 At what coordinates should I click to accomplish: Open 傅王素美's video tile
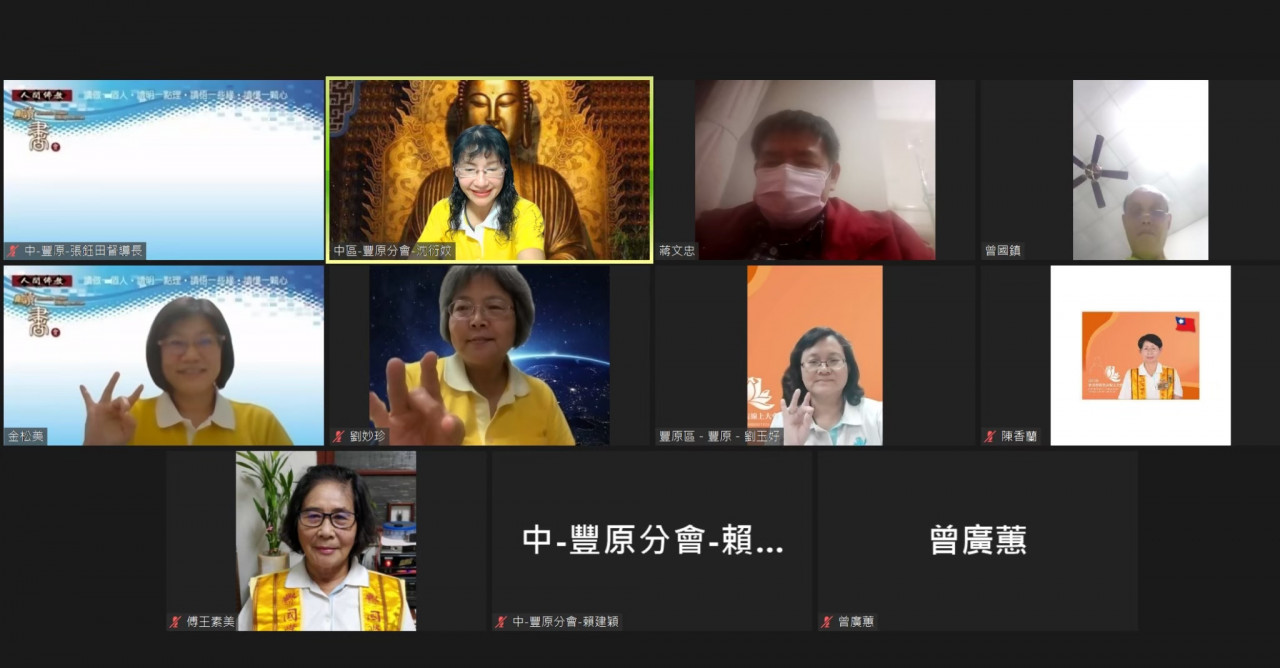326,540
